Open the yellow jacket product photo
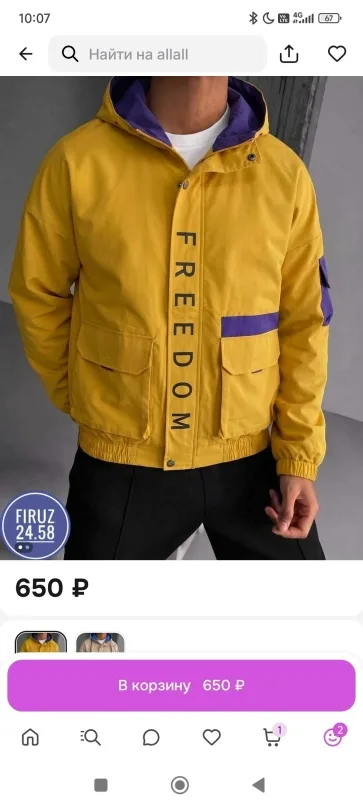 (x=181, y=318)
